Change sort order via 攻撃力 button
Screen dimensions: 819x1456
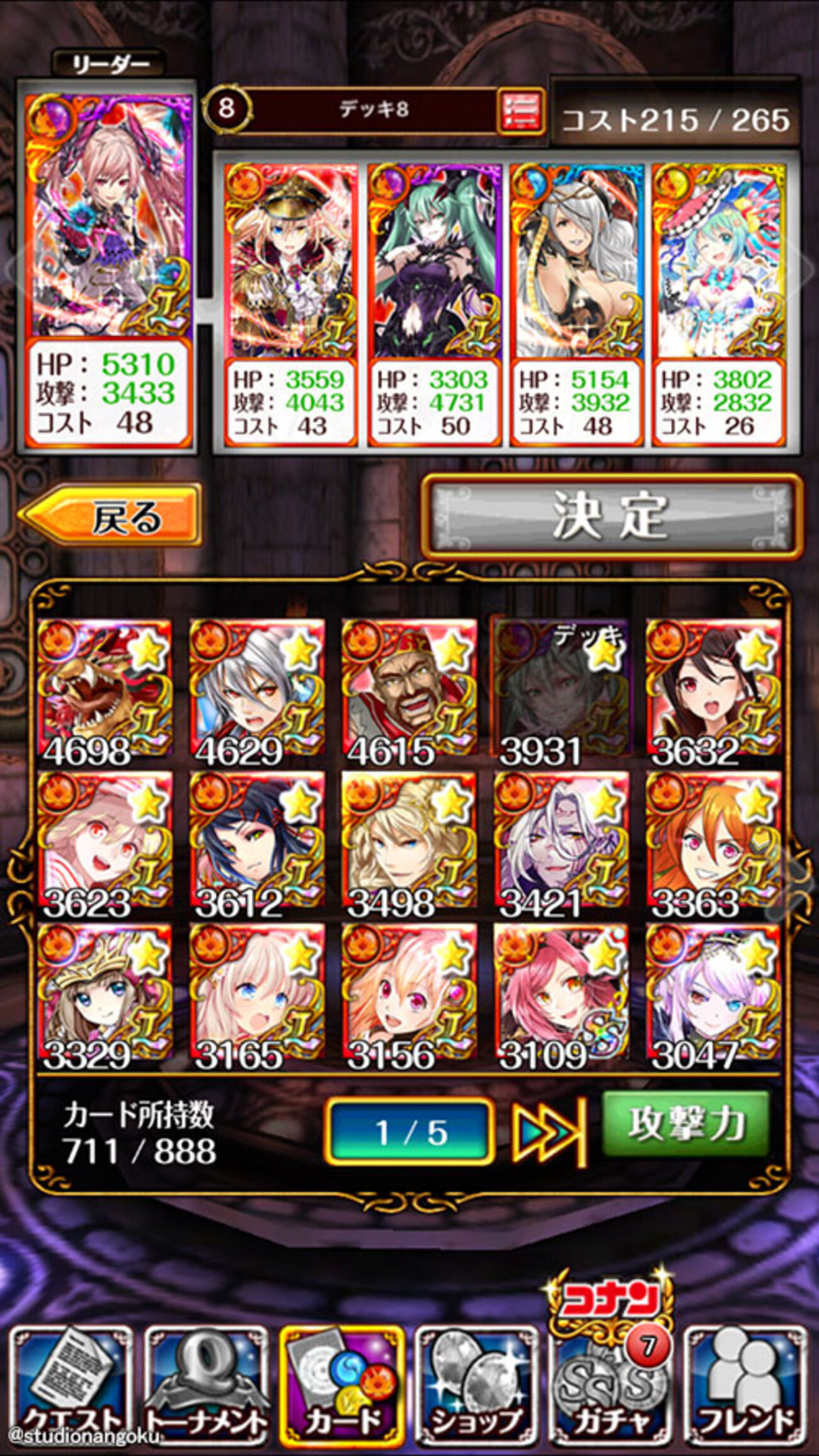(x=686, y=1124)
